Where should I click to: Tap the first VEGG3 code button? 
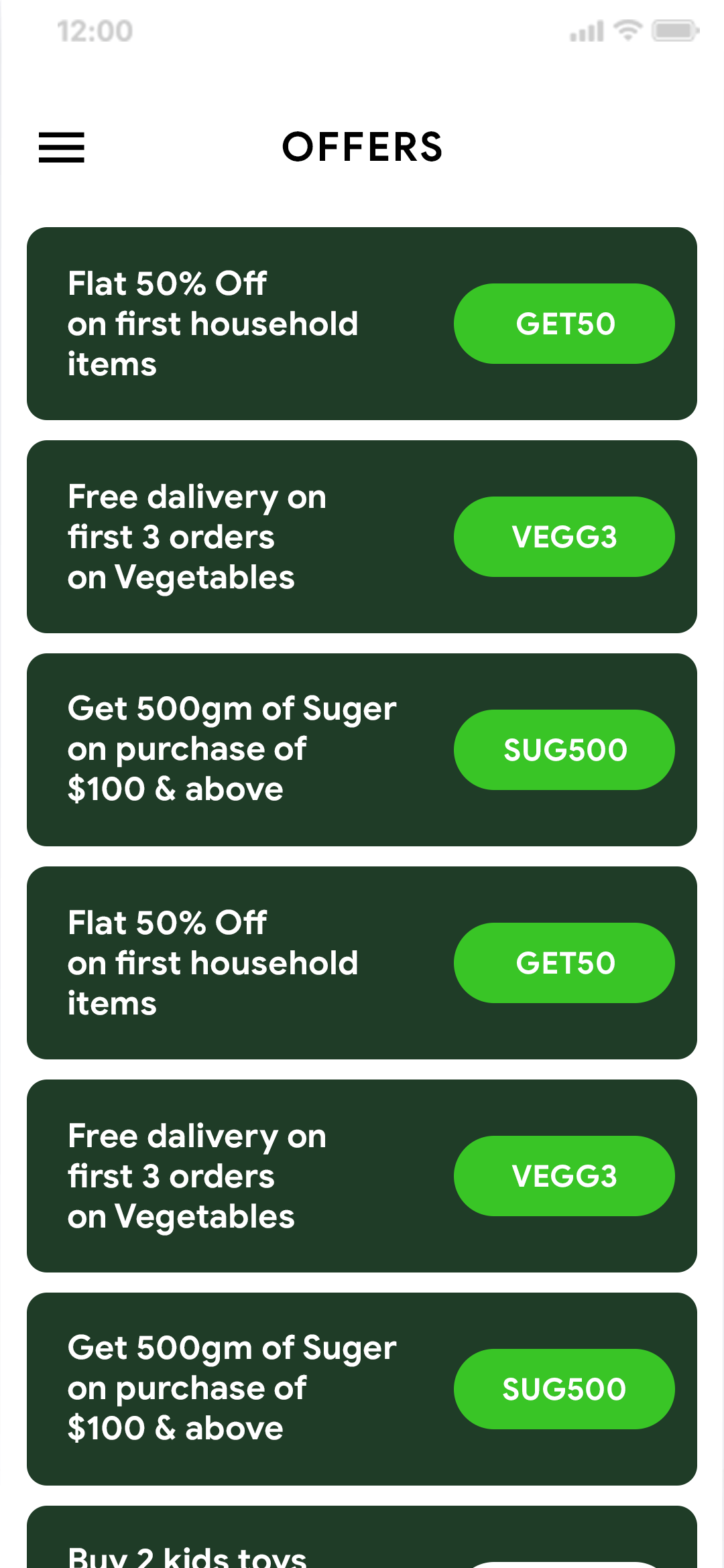tap(564, 537)
